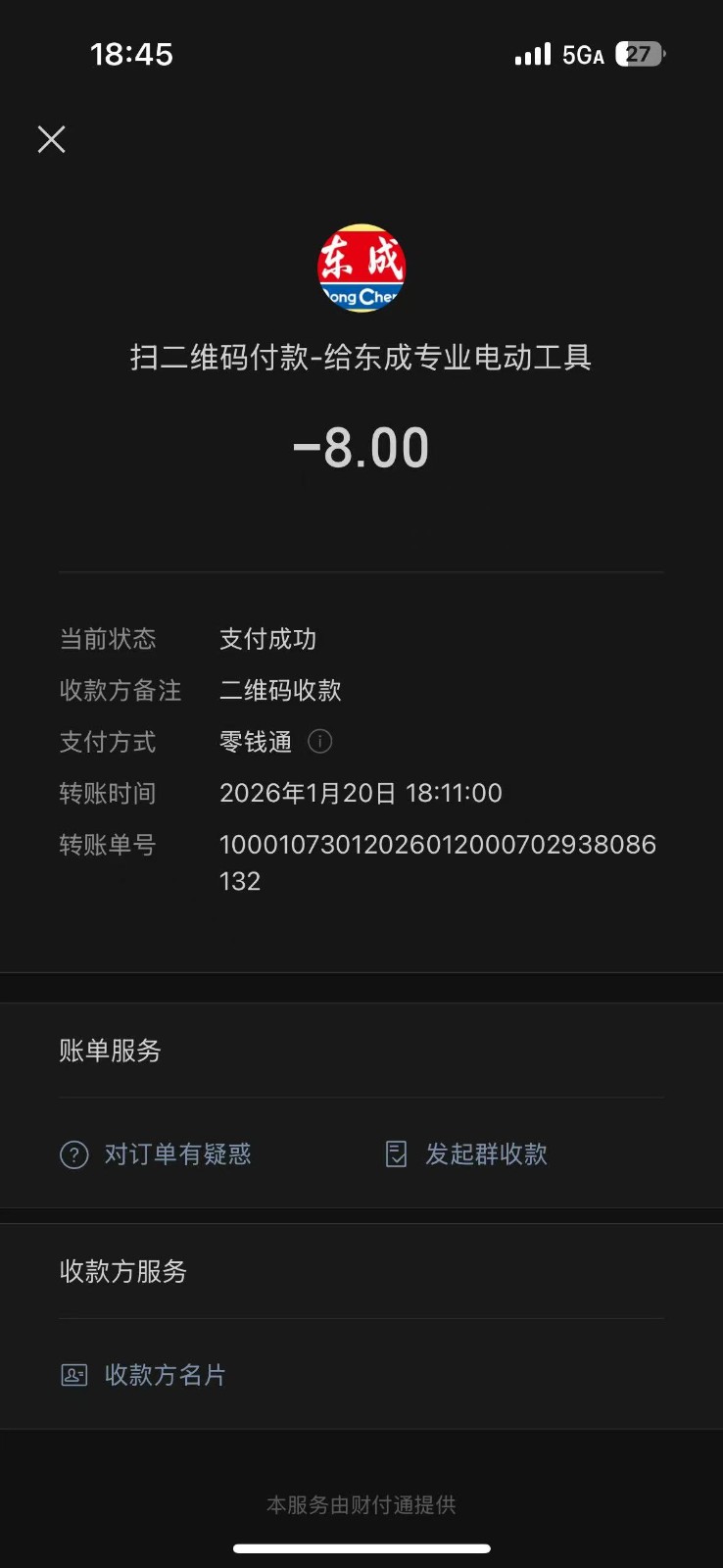View 收款方名片 payee card
Image resolution: width=723 pixels, height=1568 pixels.
pos(144,1375)
